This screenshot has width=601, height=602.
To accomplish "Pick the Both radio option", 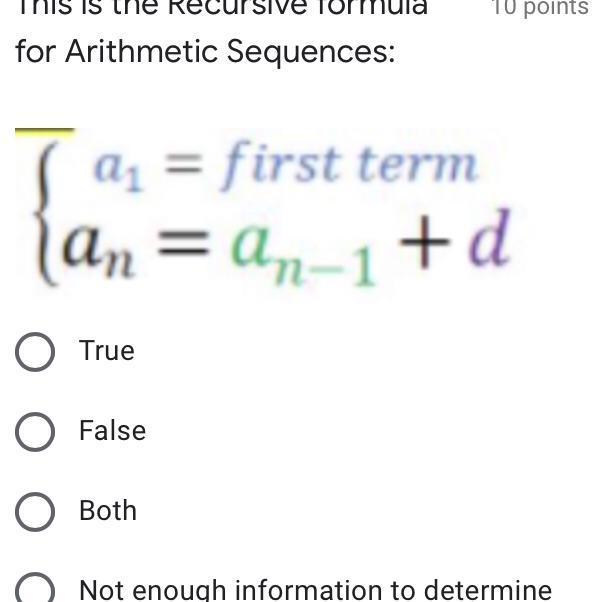I will [x=36, y=512].
